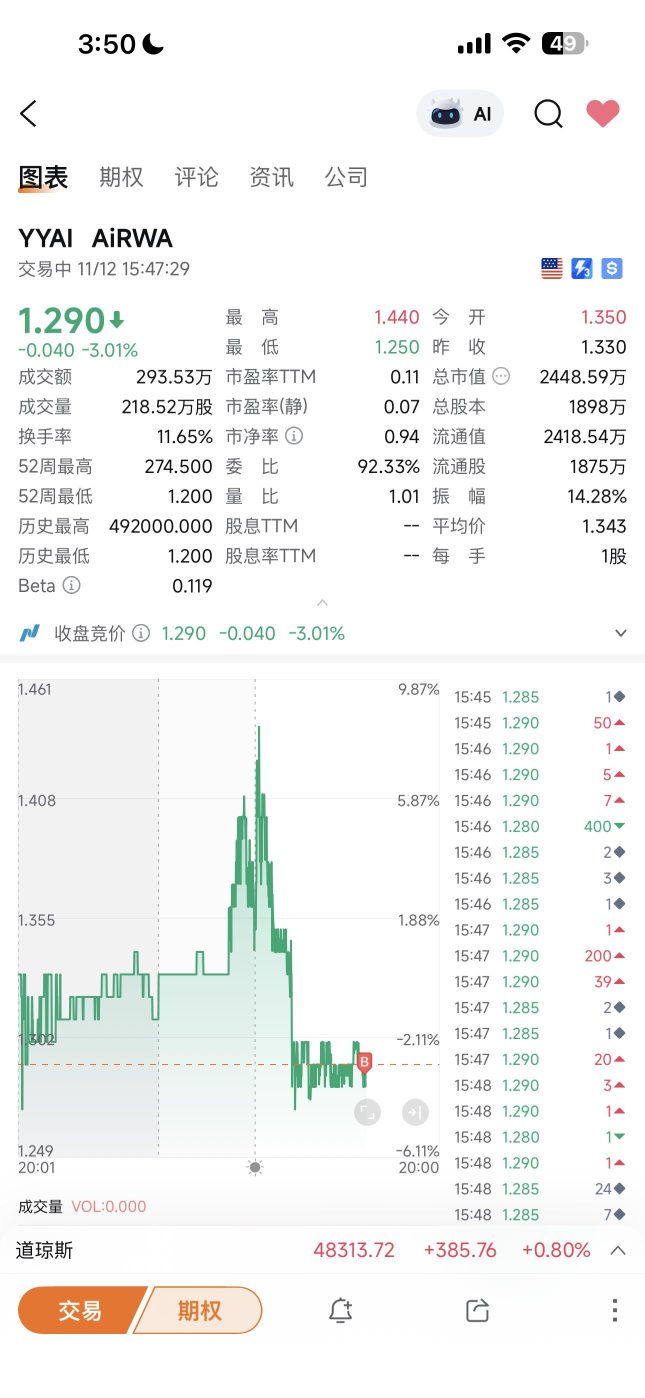Viewport: 645px width, 1398px height.
Task: Show info for Beta
Action: (x=72, y=586)
